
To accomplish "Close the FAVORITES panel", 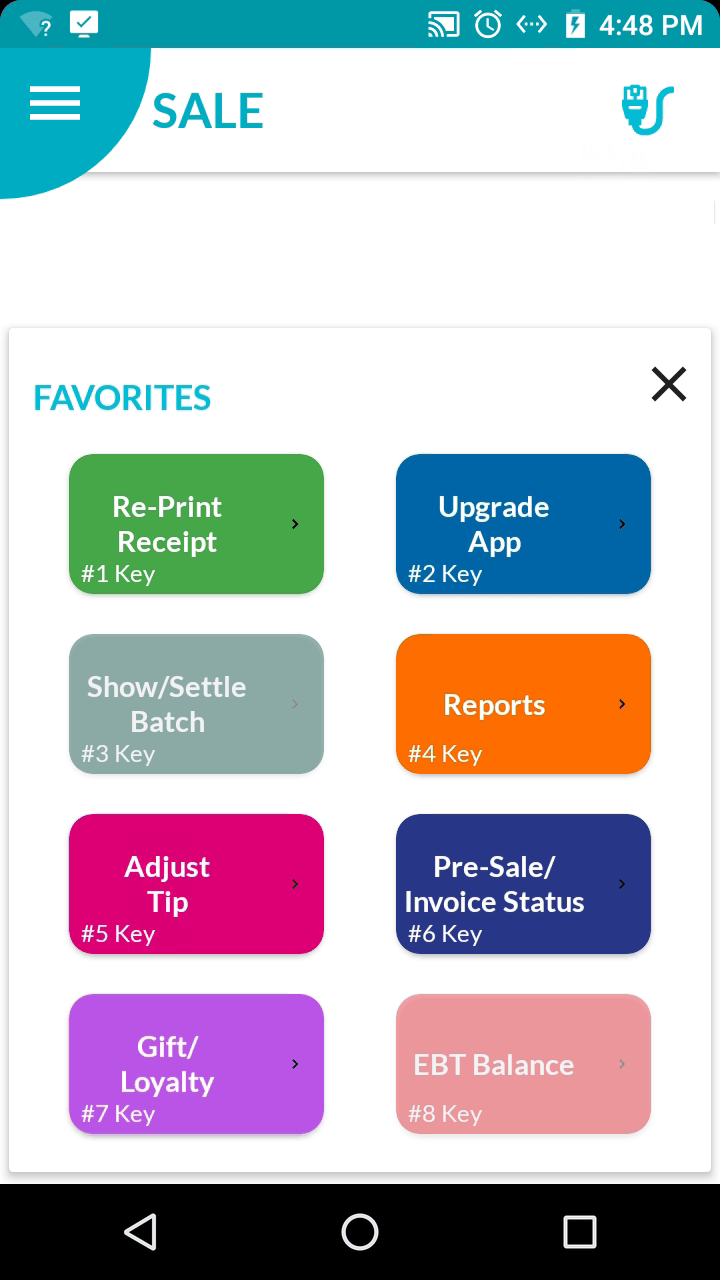I will click(x=668, y=384).
